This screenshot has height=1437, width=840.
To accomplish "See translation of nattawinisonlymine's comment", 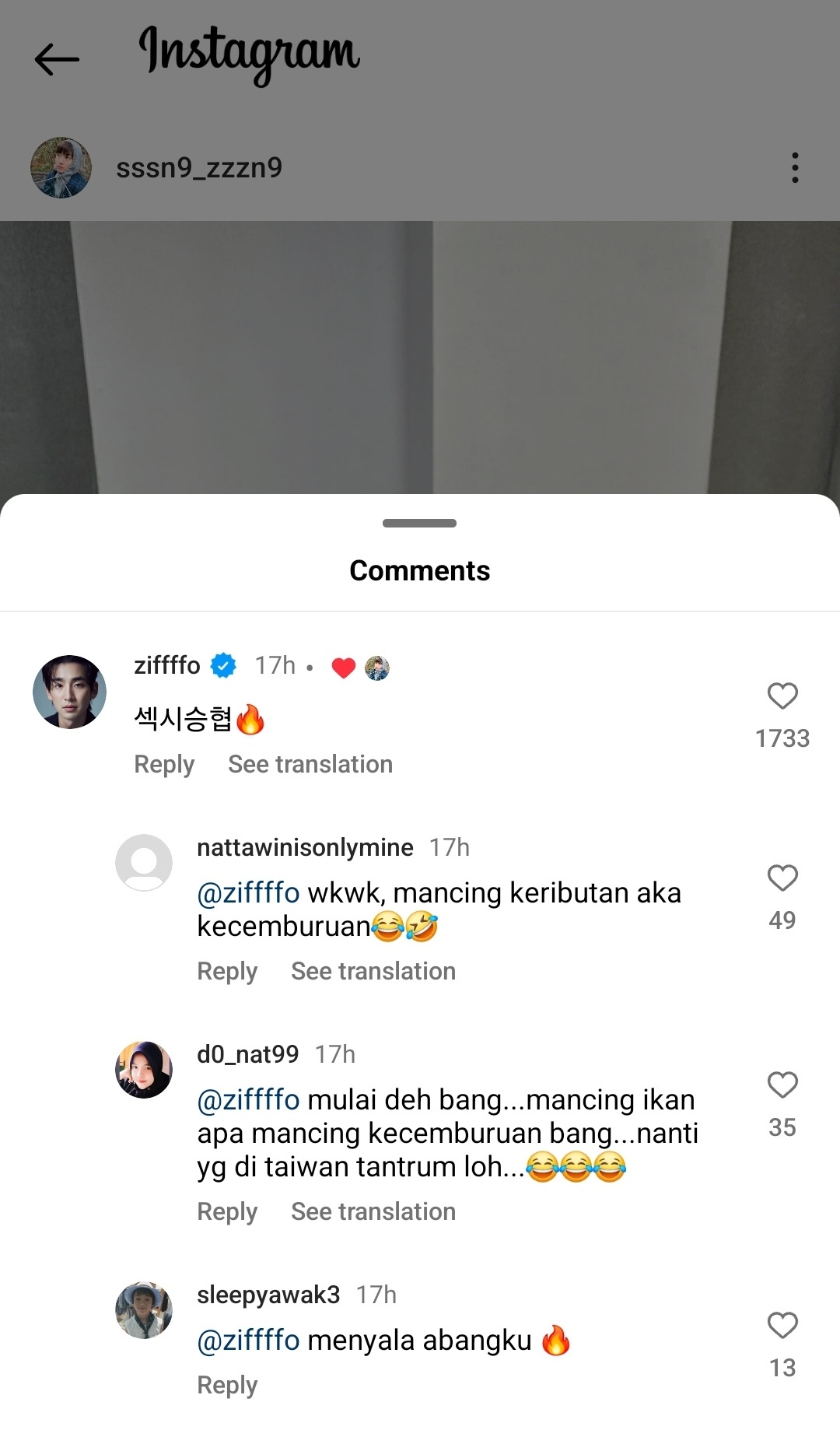I will tap(373, 971).
